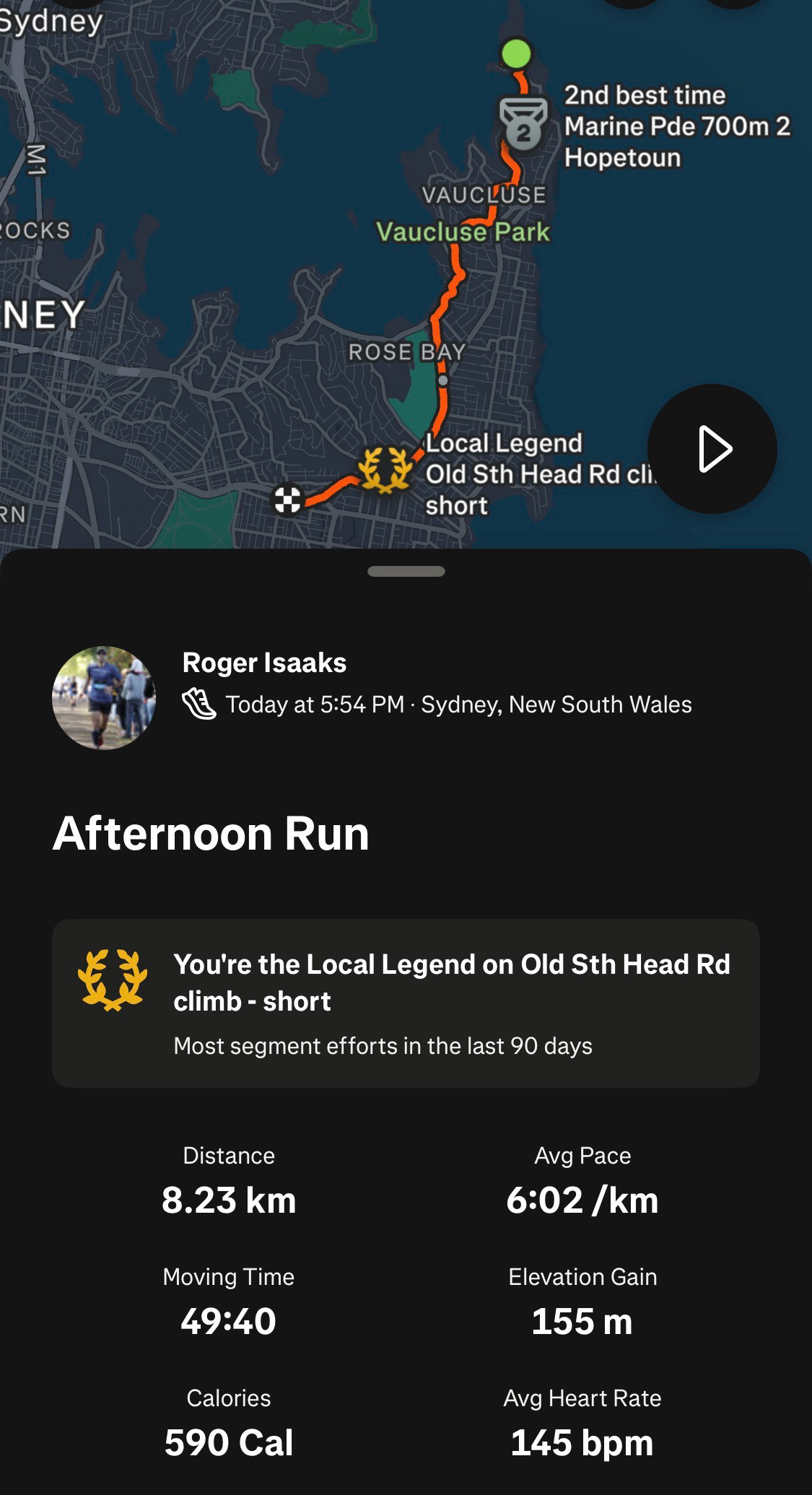Open Roger Isaaks' name link

click(264, 663)
